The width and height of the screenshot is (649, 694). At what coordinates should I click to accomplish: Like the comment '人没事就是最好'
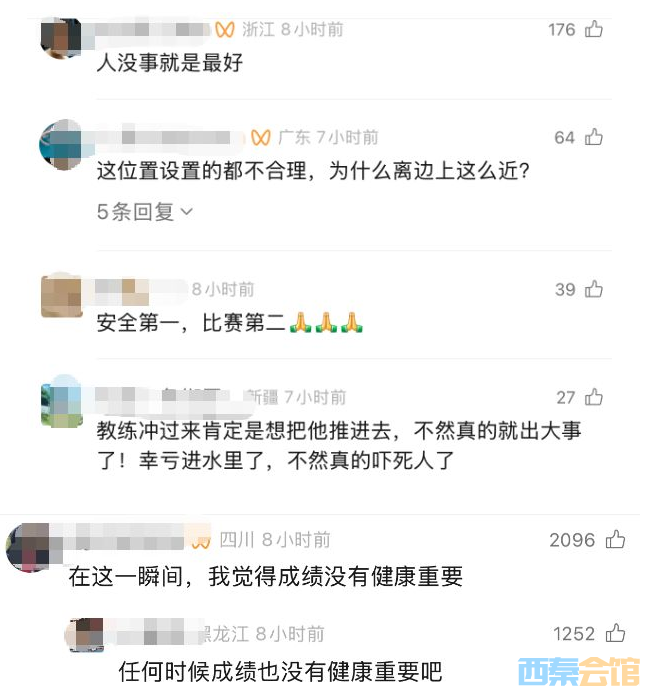coord(594,30)
